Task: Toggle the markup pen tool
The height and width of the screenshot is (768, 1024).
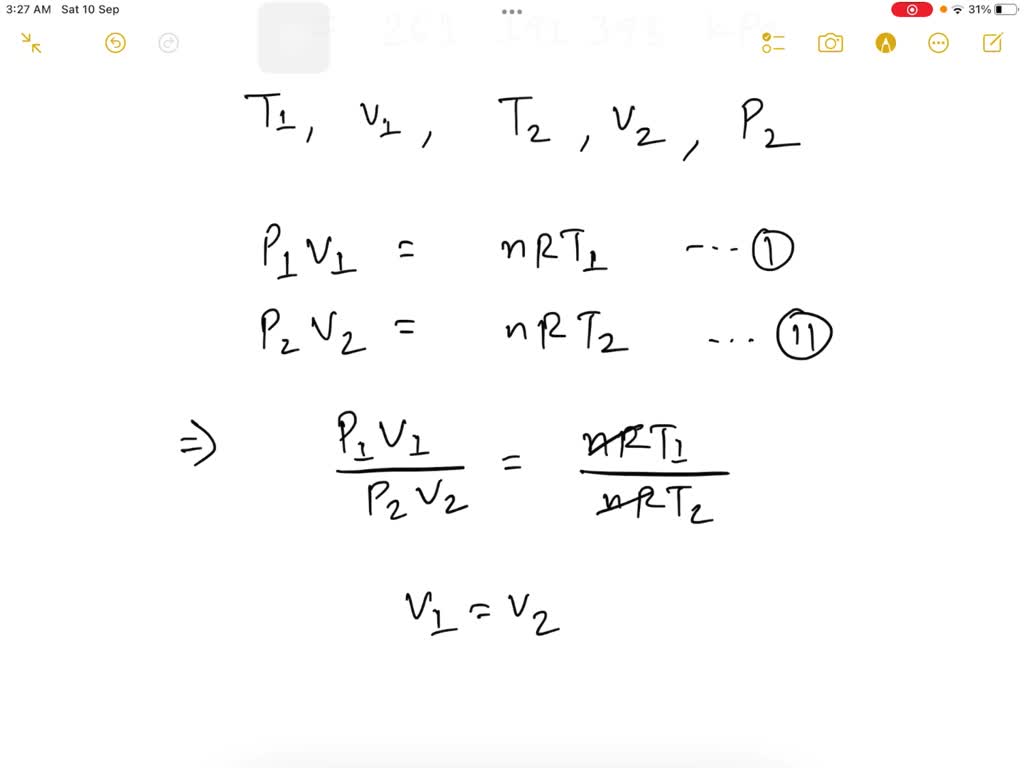Action: click(x=885, y=43)
